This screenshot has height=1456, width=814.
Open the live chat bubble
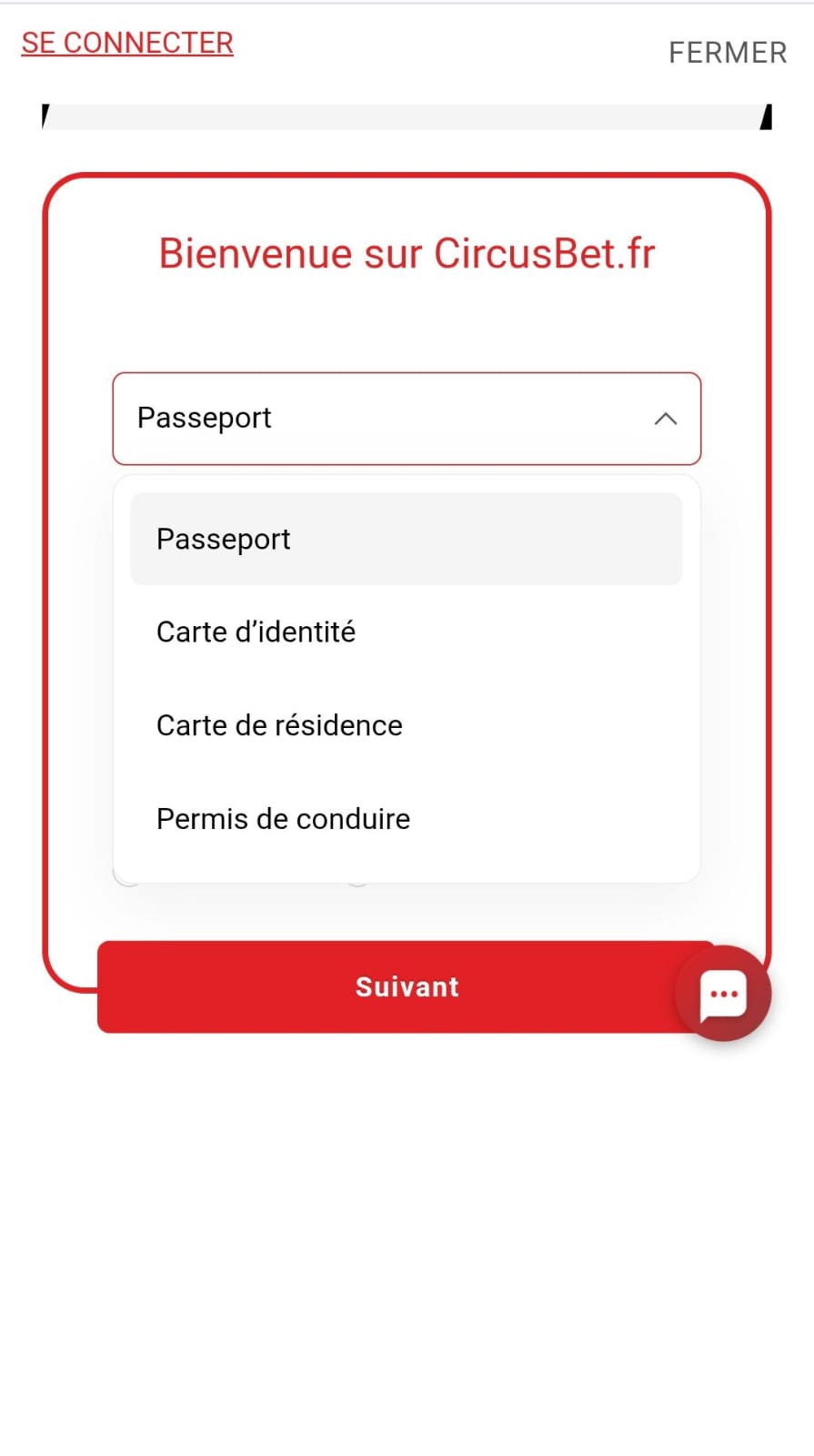[723, 994]
